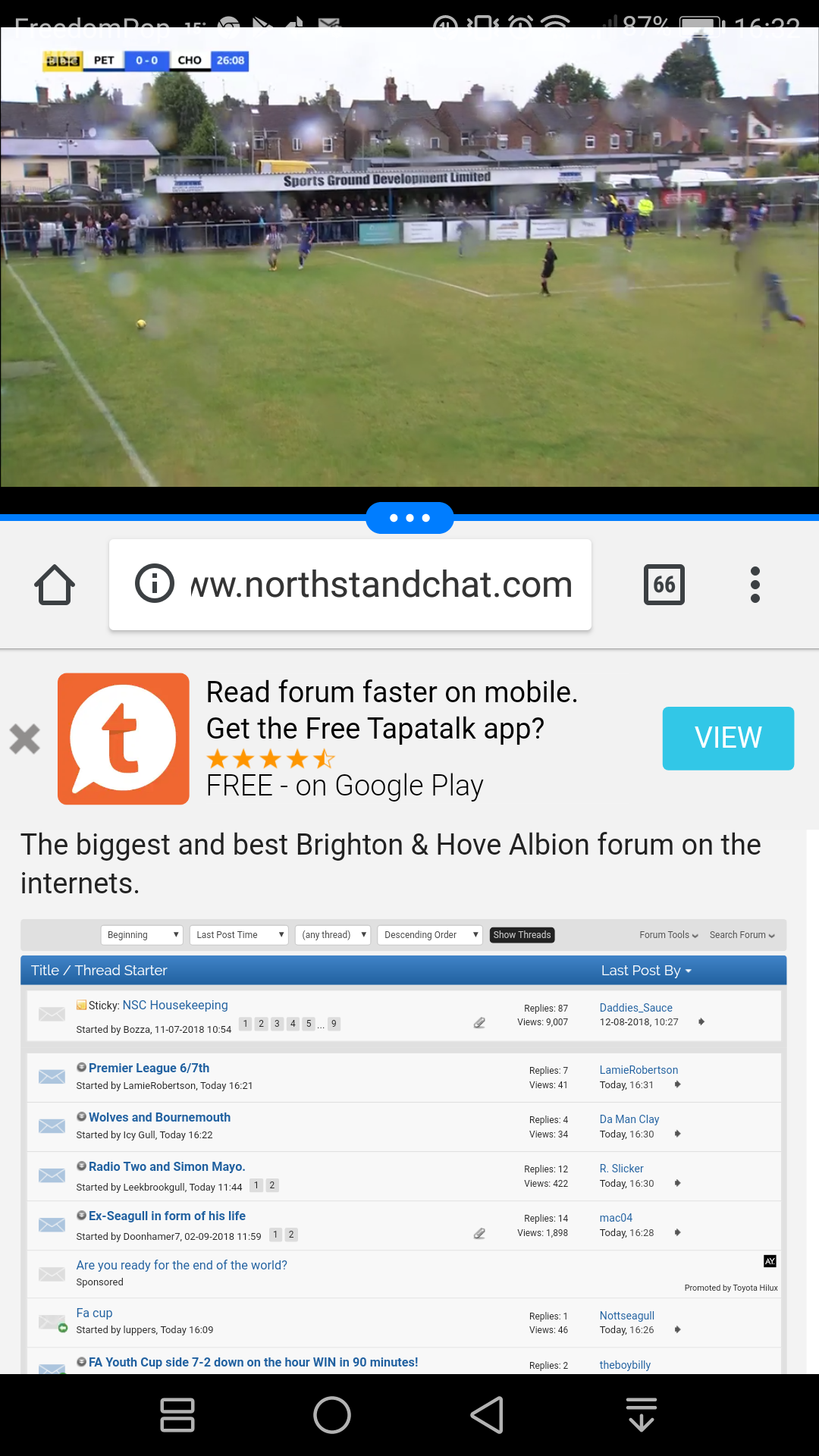Open the NSC Housekeeping sticky thread

(x=175, y=1005)
